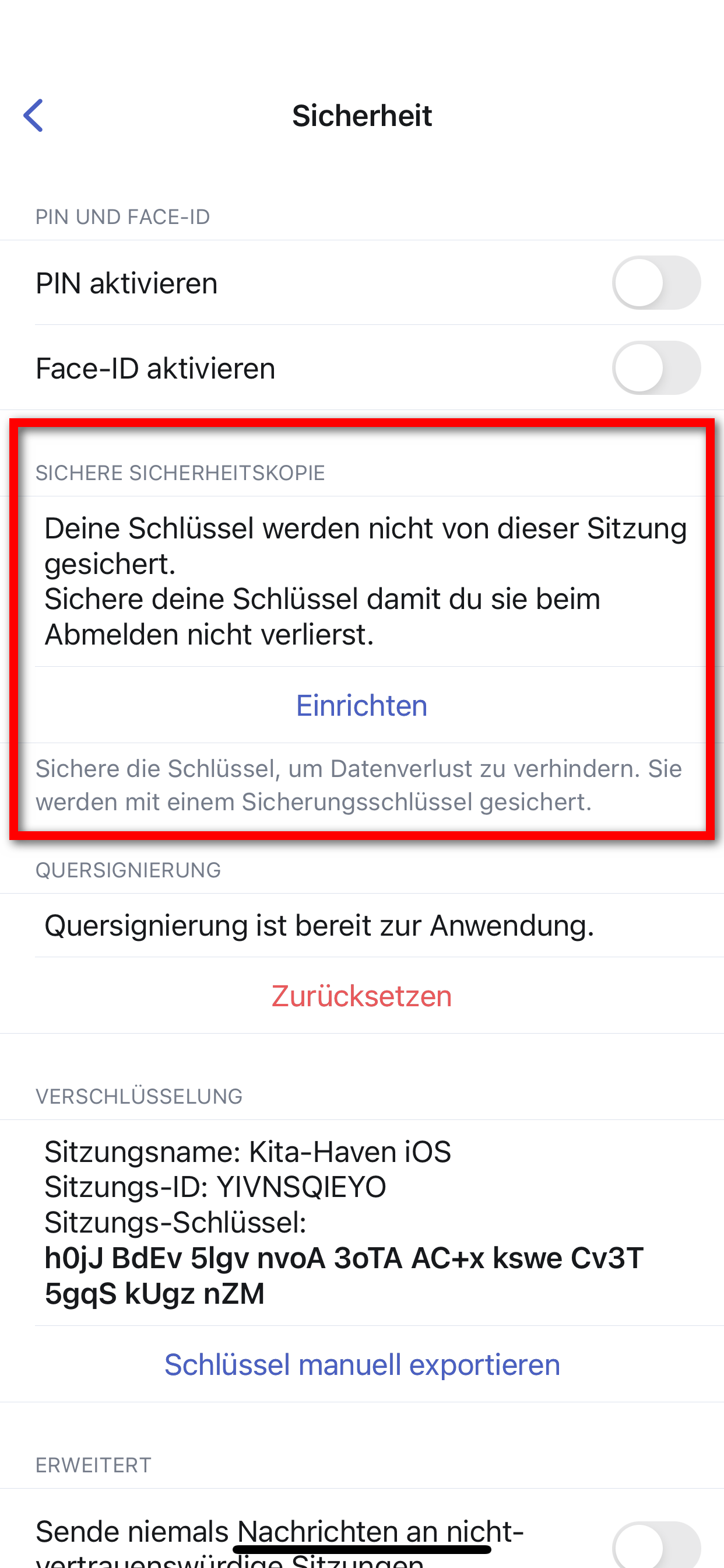The image size is (724, 1568).
Task: Turn on Face-ID aktivieren
Action: tap(656, 368)
